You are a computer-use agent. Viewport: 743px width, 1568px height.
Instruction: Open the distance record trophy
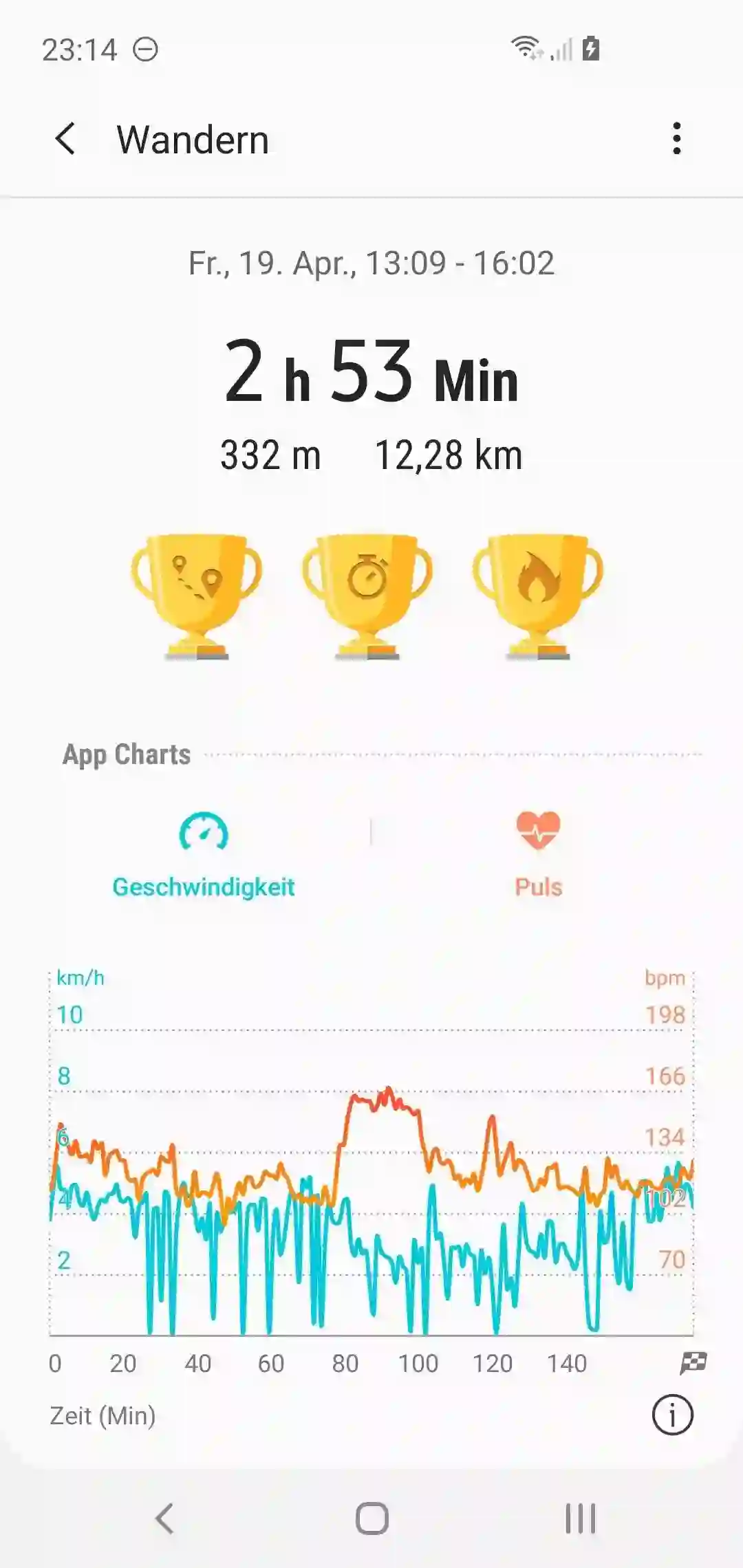[197, 596]
